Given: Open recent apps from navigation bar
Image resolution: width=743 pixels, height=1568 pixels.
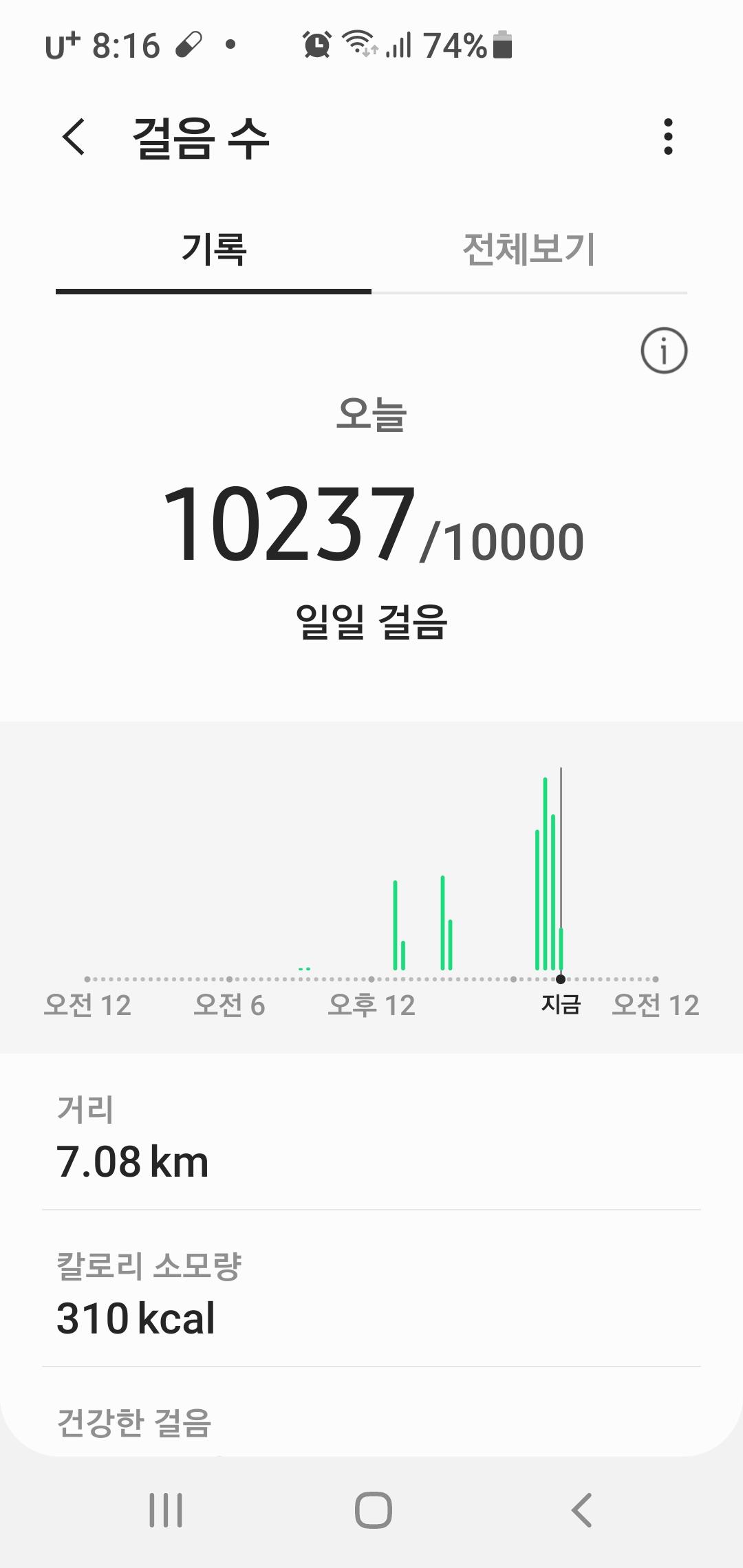Looking at the screenshot, I should tap(166, 1510).
